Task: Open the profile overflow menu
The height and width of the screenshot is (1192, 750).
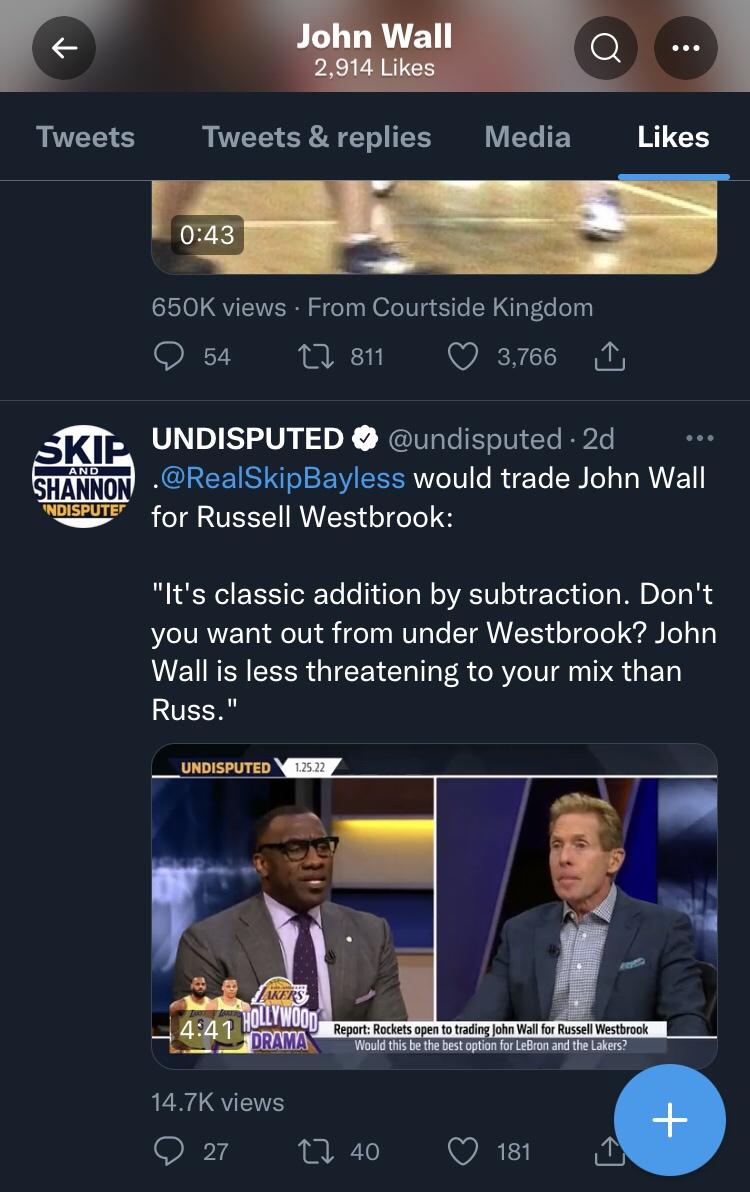Action: point(686,48)
